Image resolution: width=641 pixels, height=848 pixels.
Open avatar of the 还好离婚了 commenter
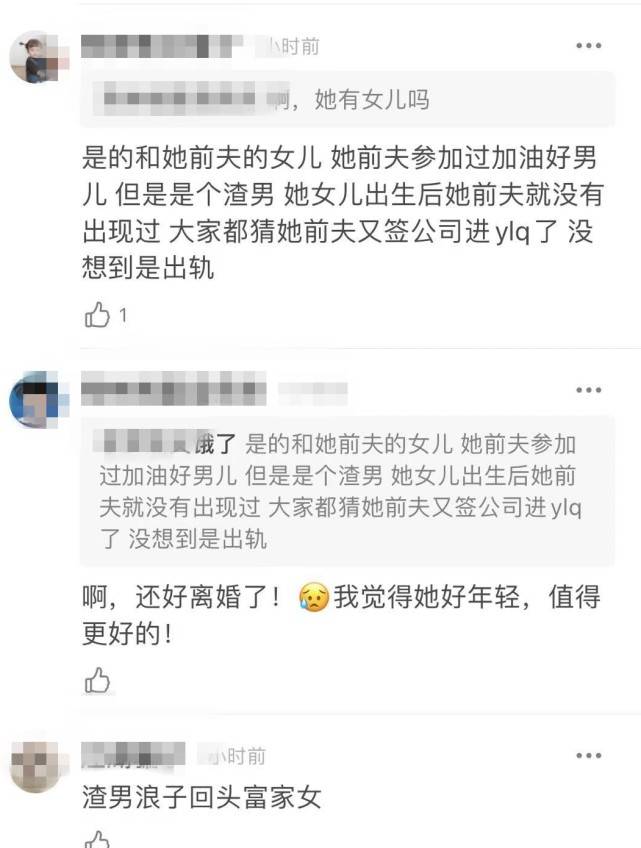(33, 402)
